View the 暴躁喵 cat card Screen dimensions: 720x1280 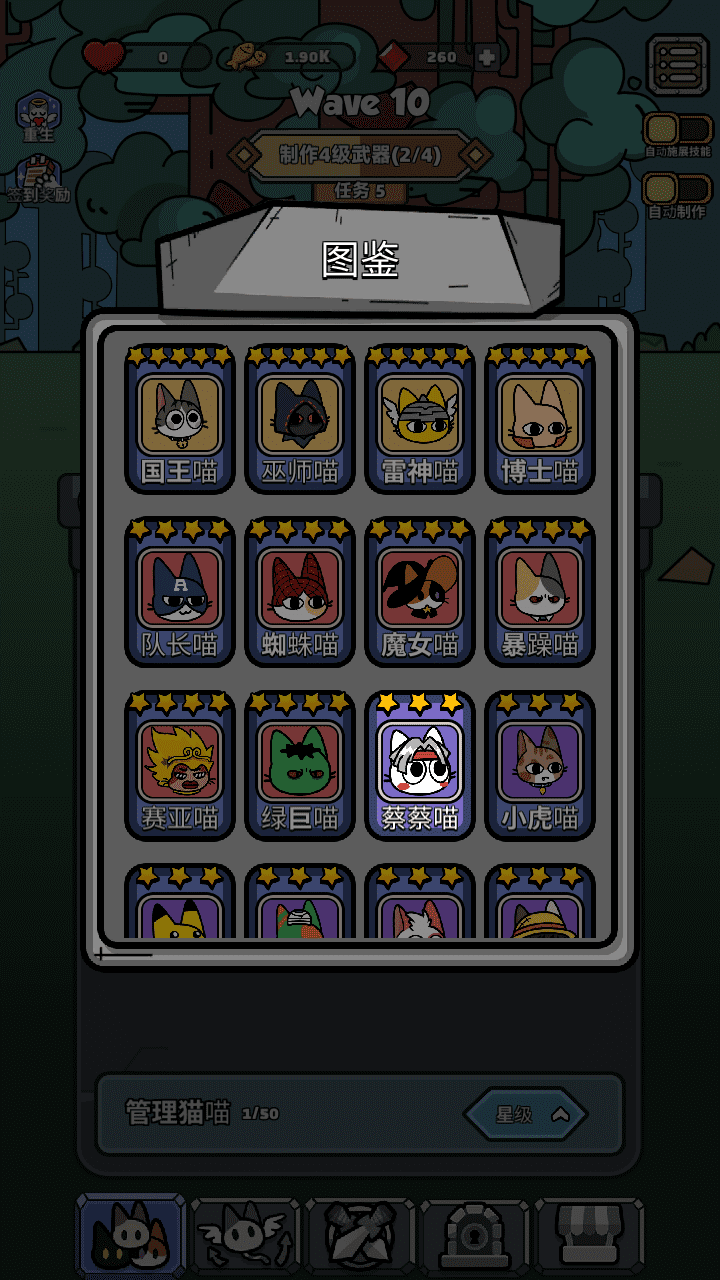[540, 593]
